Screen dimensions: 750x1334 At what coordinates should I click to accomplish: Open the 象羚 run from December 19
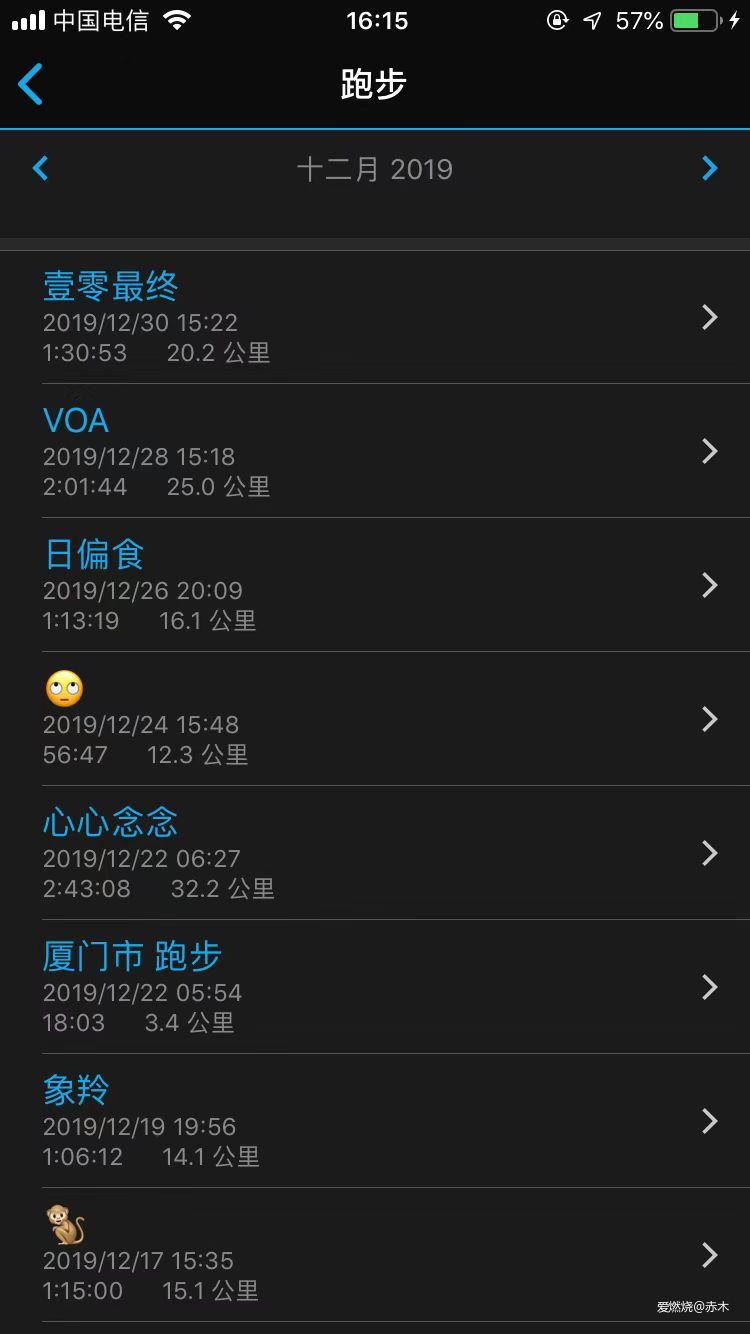point(375,1121)
